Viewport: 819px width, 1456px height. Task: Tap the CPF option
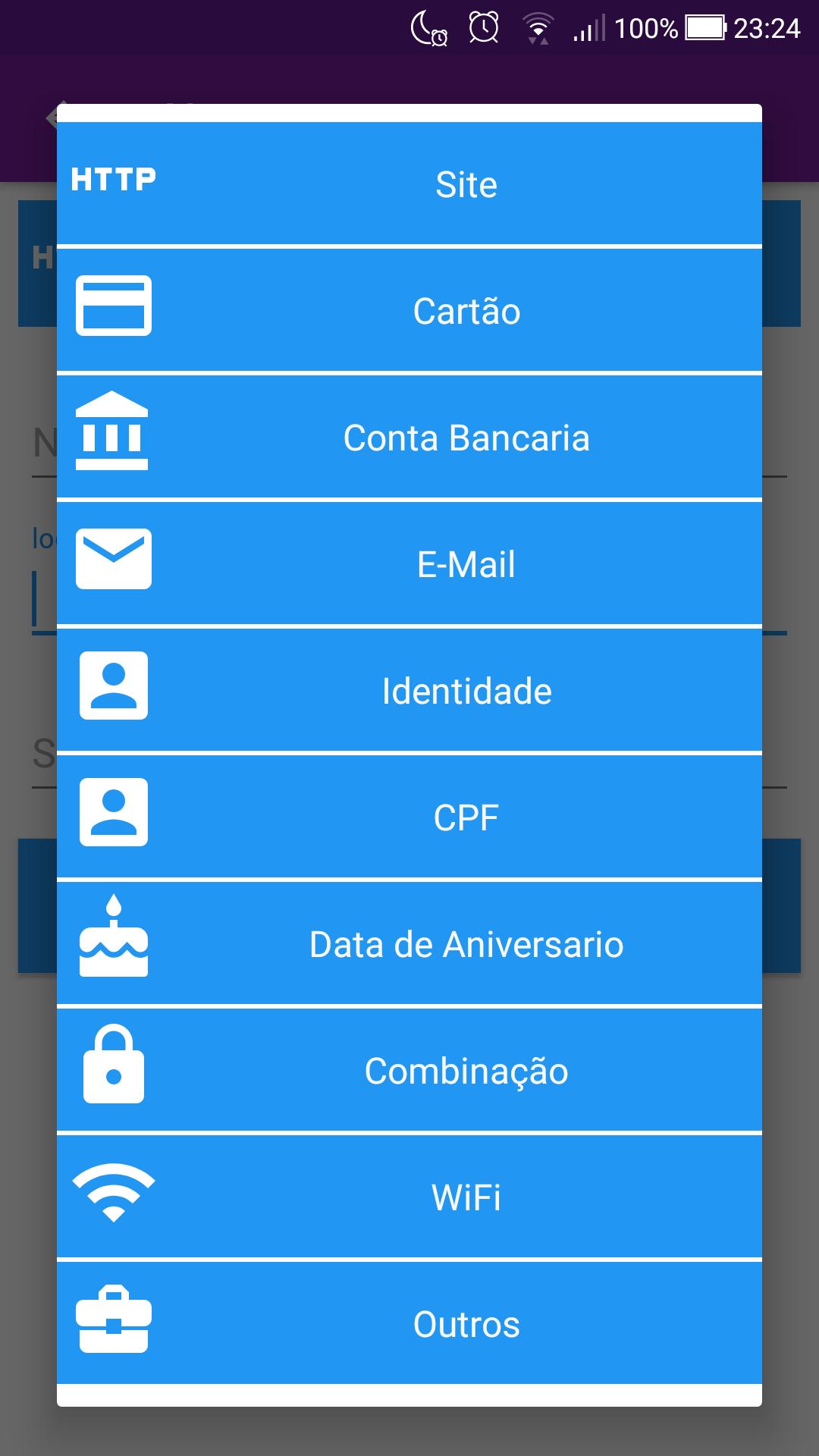coord(409,817)
